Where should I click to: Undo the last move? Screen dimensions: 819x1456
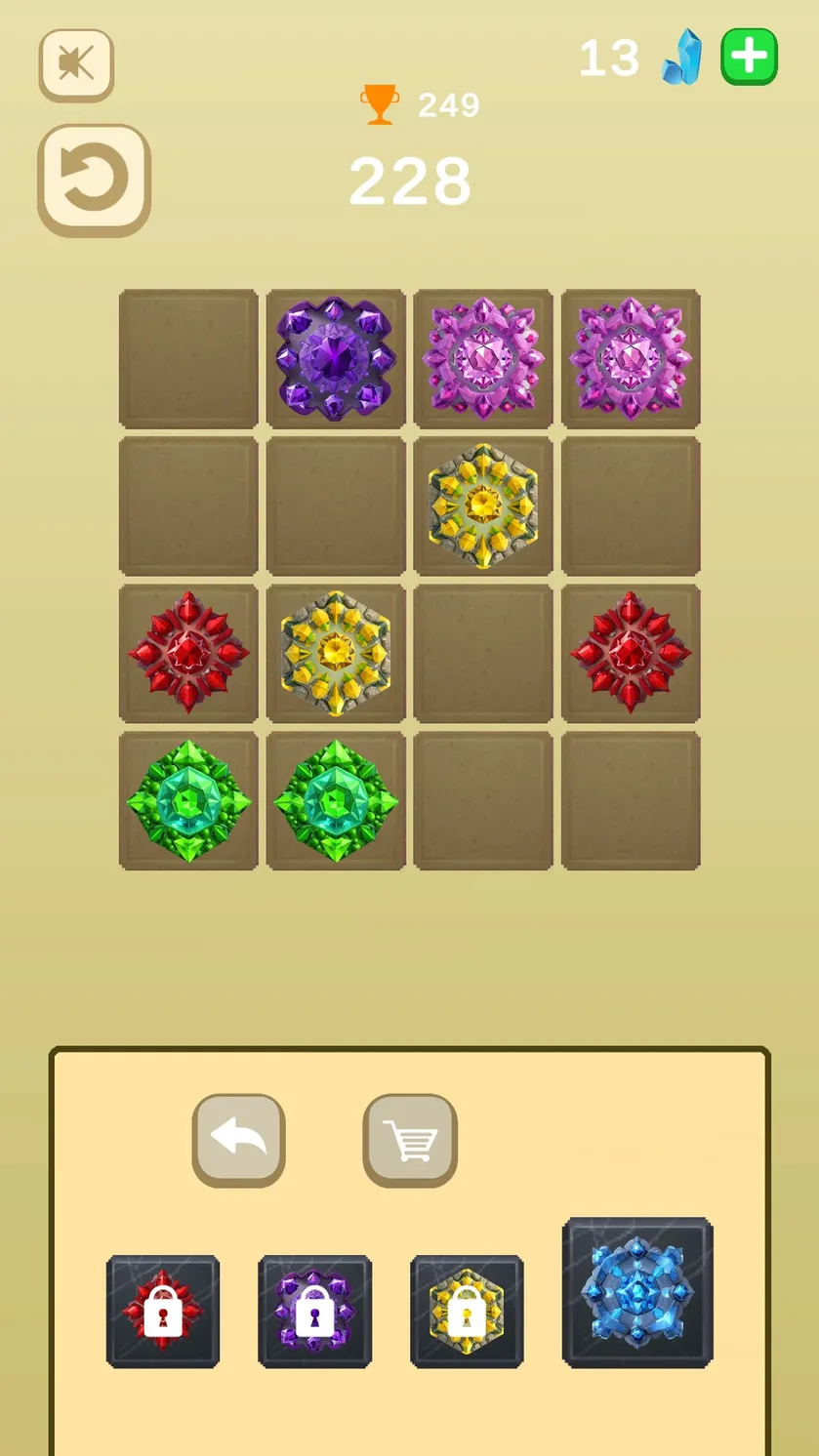click(x=238, y=1140)
